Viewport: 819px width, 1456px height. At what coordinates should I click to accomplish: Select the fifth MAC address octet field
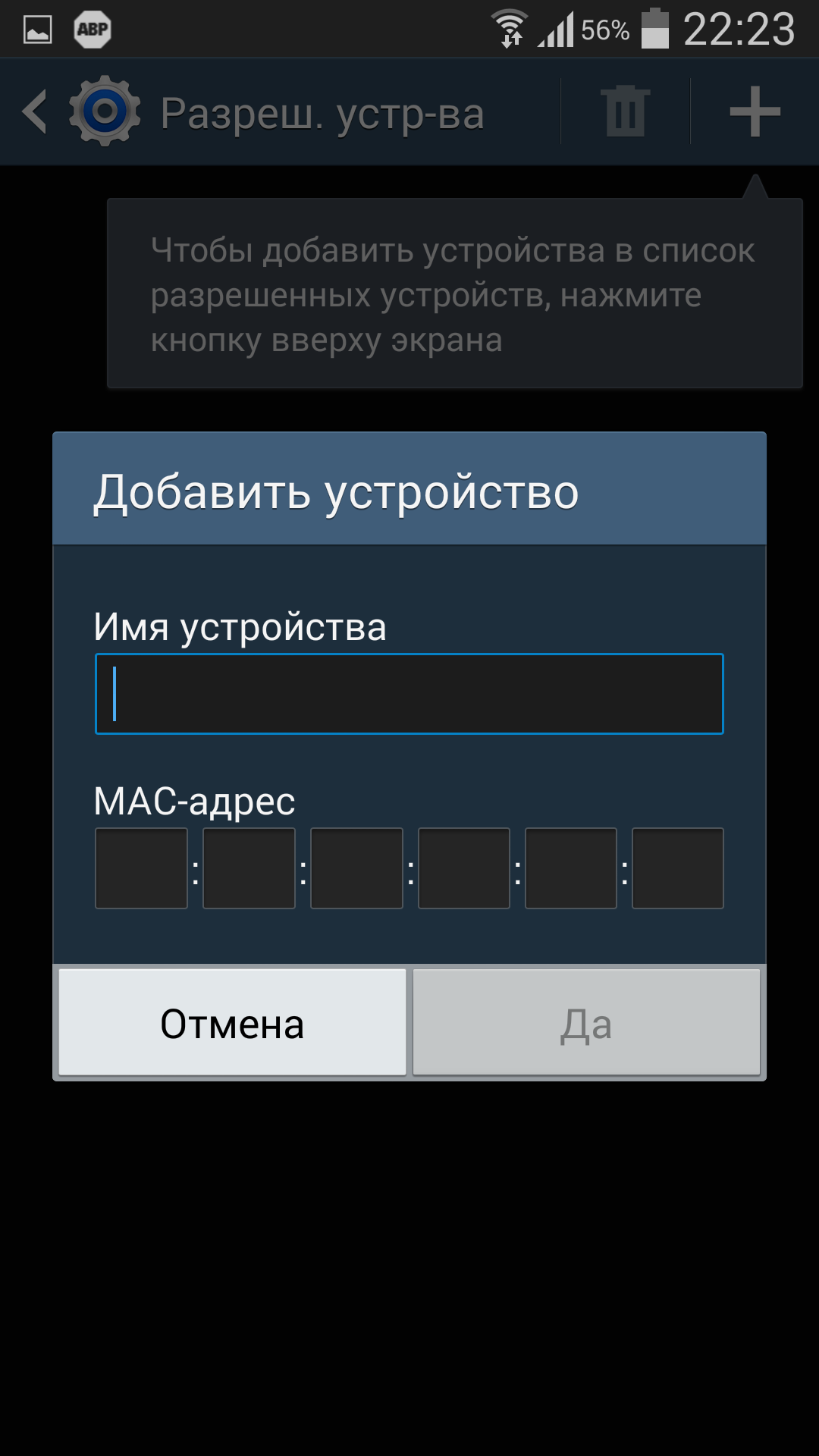[571, 868]
